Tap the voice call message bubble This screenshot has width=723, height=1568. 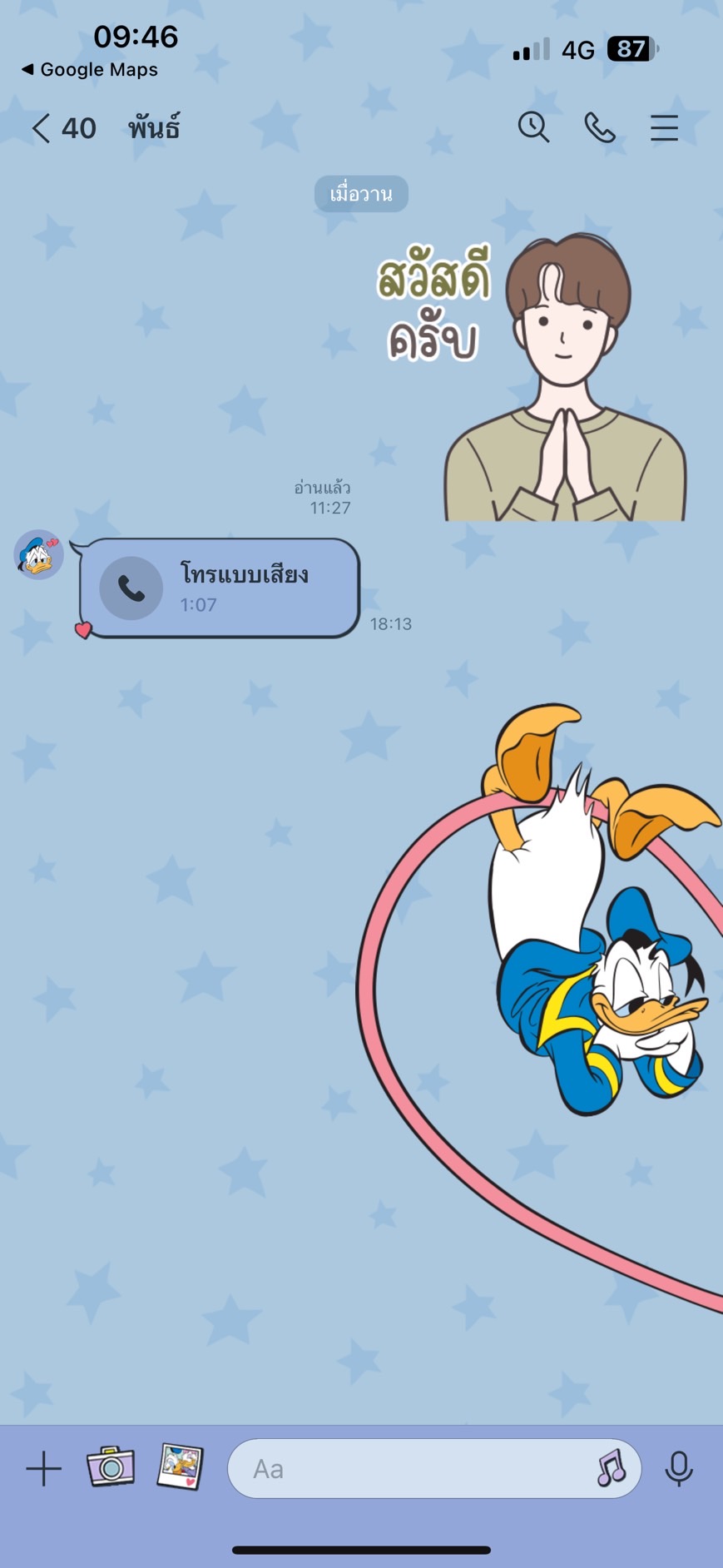coord(219,588)
